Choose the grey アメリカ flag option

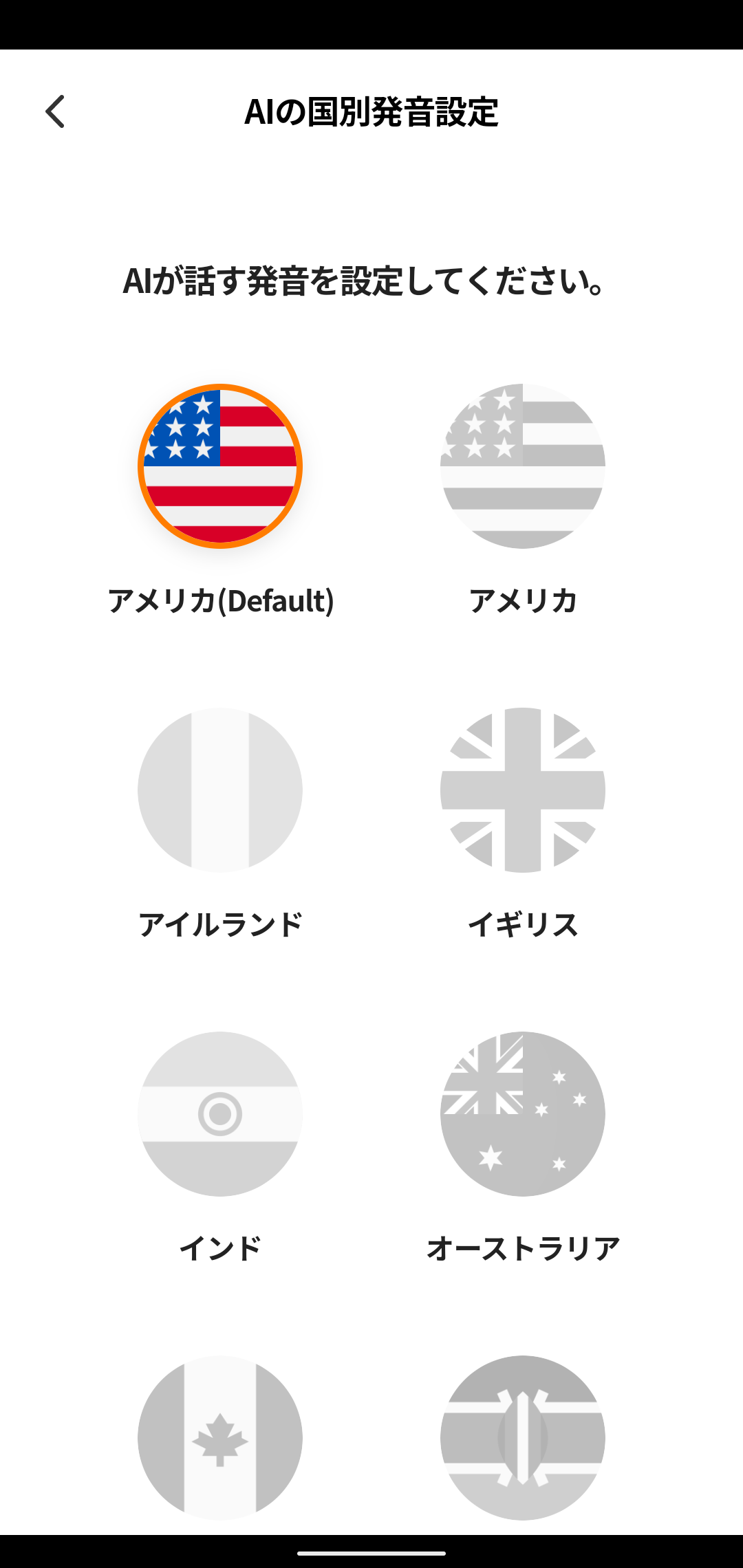click(523, 466)
